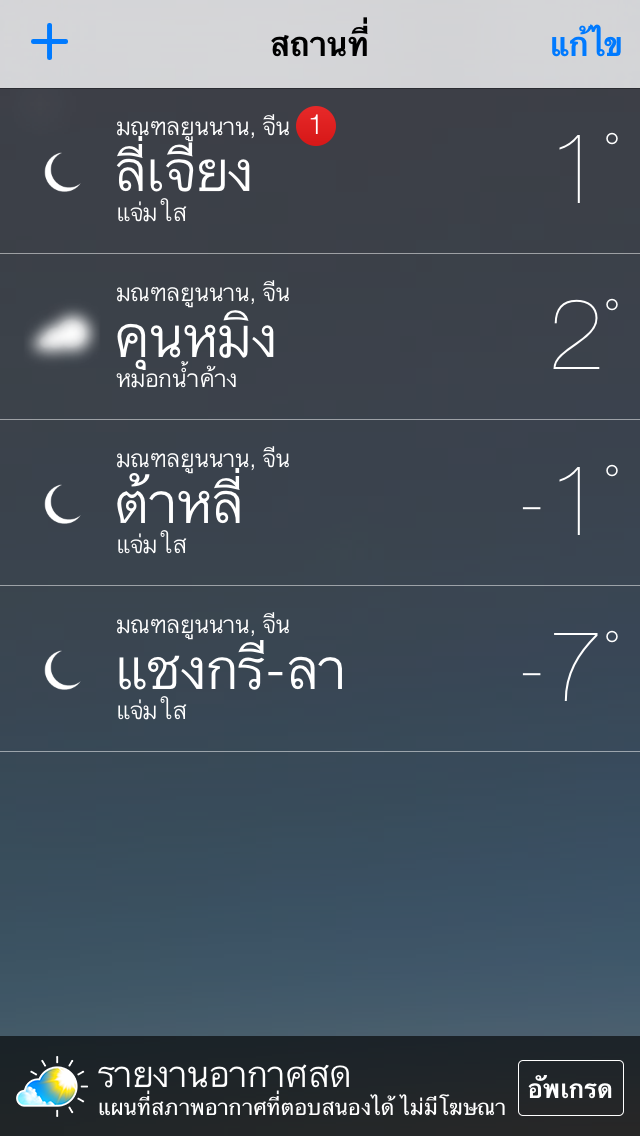Open the red alert badge on ลี่เจียง
The width and height of the screenshot is (640, 1136).
[x=315, y=126]
